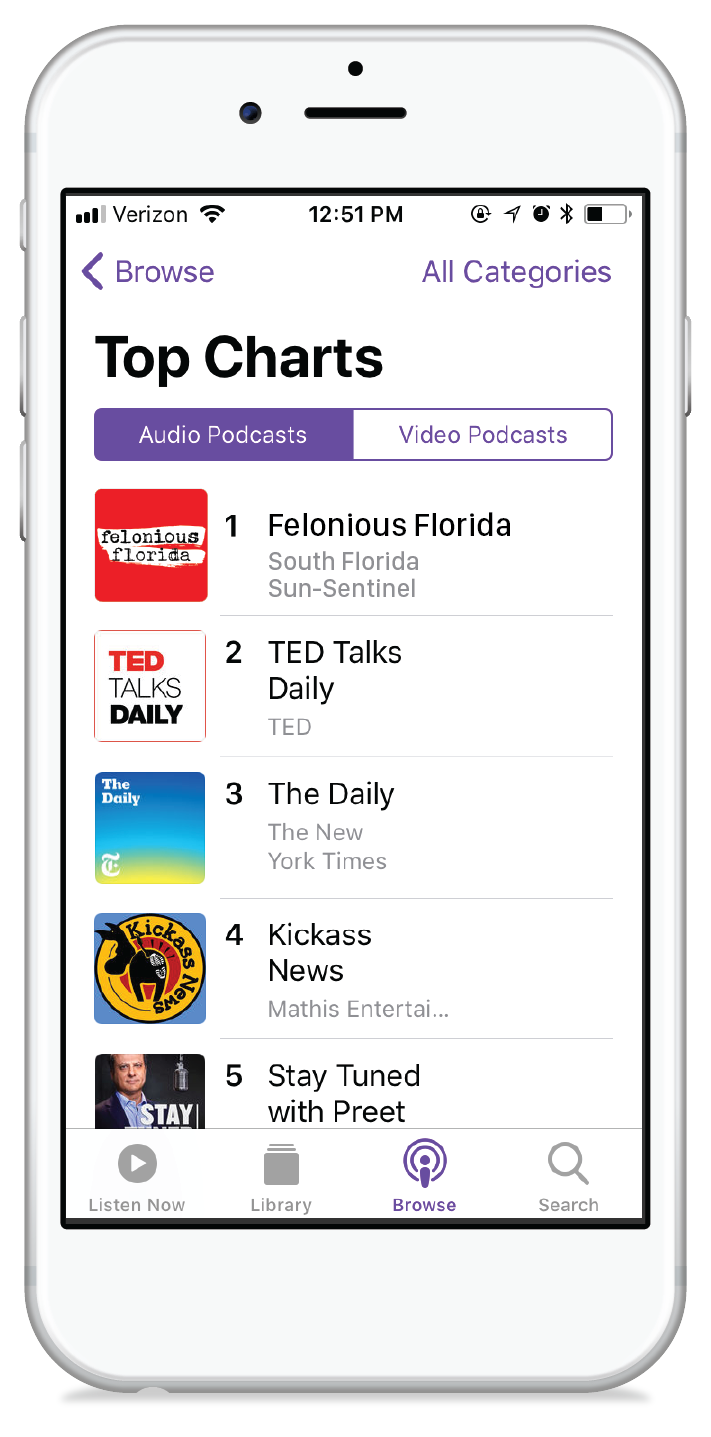The width and height of the screenshot is (711, 1437).
Task: Select the Browse tab in the bottom bar
Action: tap(424, 1177)
